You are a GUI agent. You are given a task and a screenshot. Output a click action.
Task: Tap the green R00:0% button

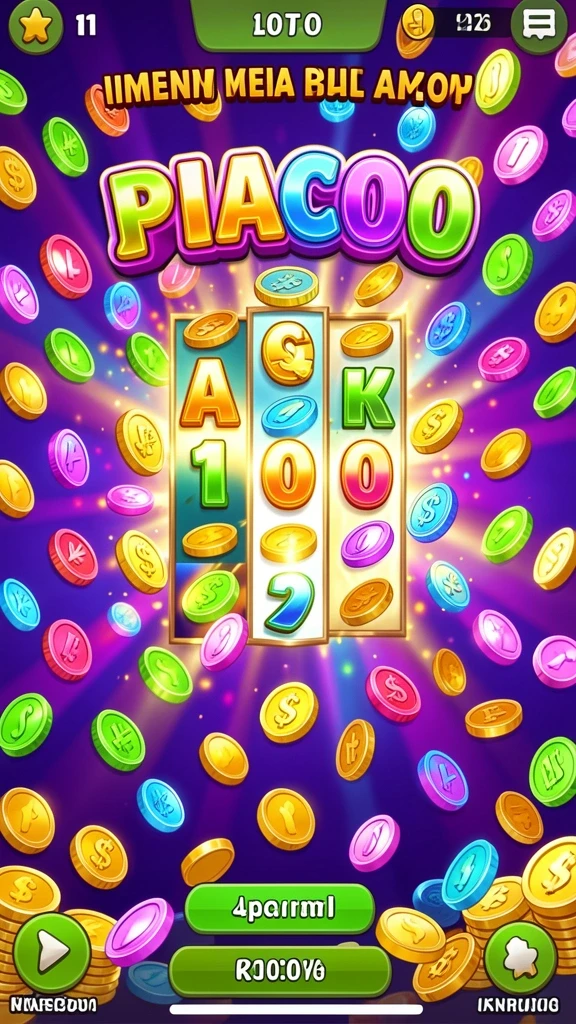(280, 971)
